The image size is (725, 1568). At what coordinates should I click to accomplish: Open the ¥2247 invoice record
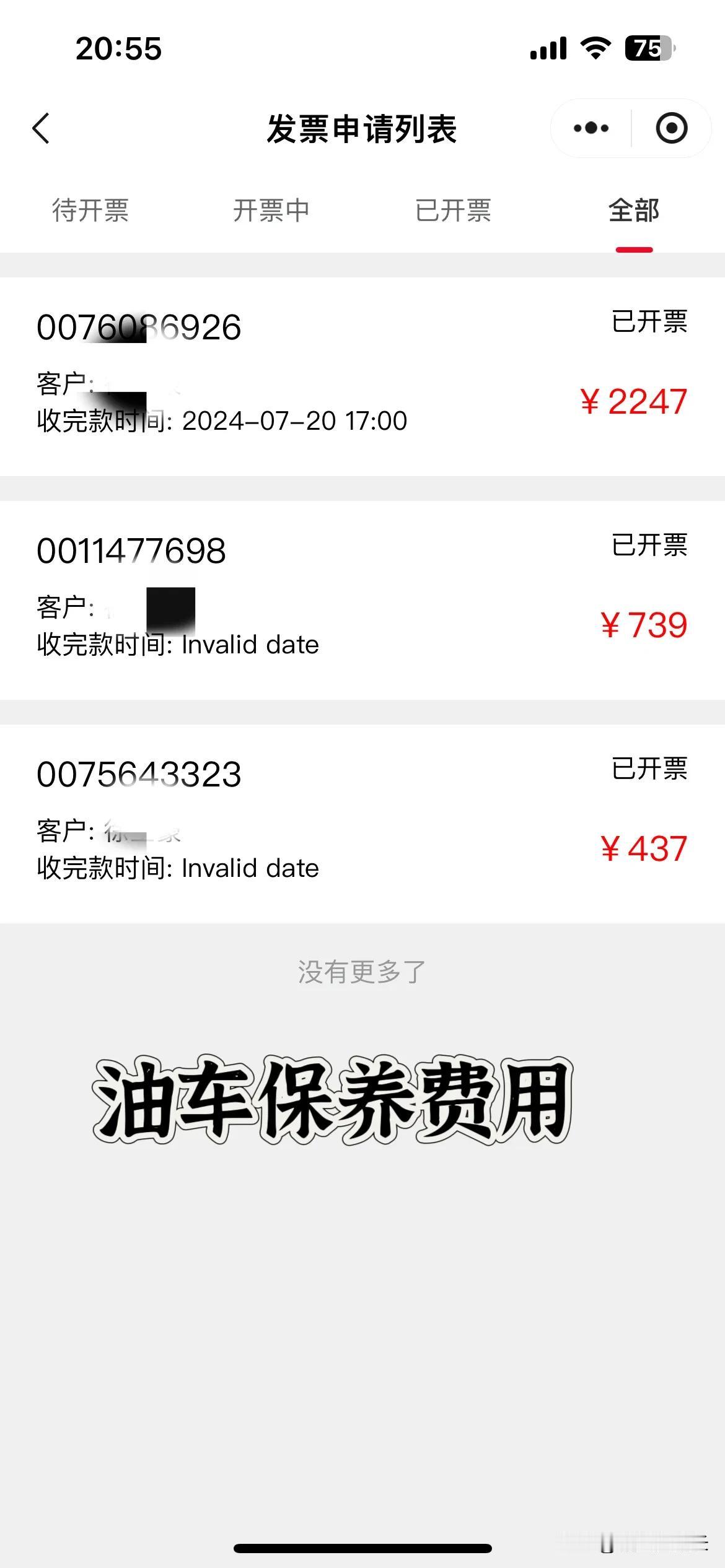362,377
